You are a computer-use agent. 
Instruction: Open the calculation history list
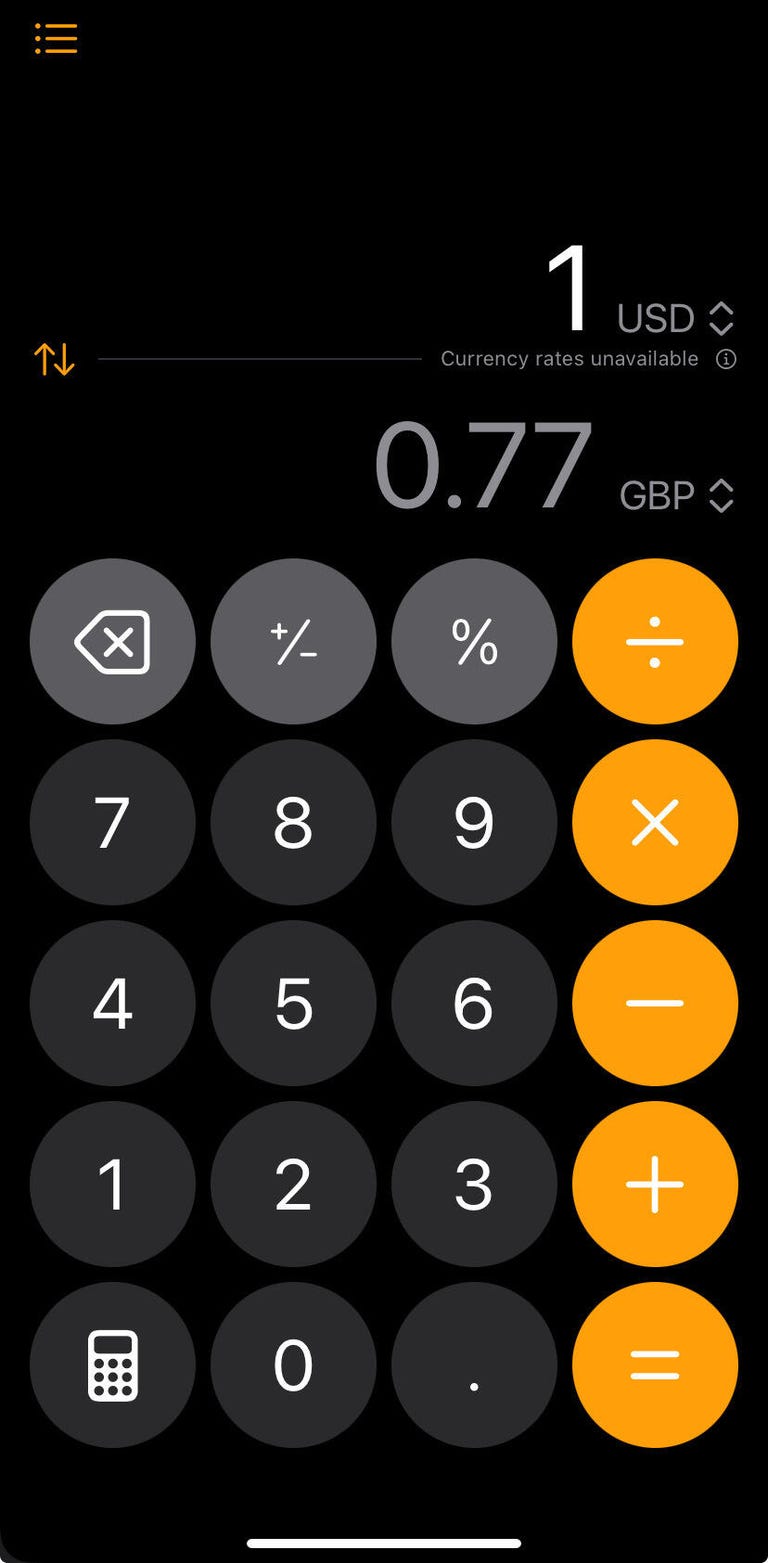click(55, 38)
